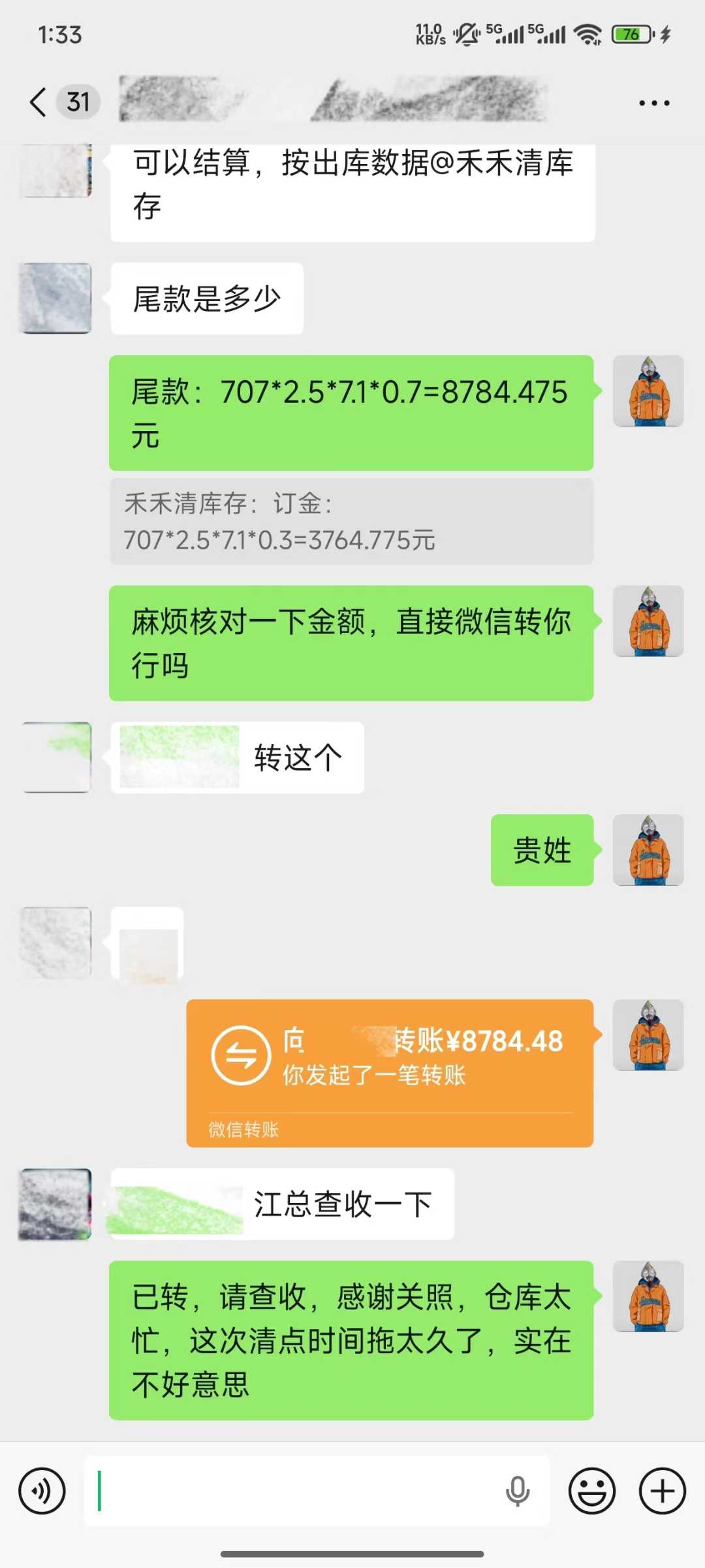Open the quoted 禾禾清库存 deposit message

pyautogui.click(x=352, y=521)
